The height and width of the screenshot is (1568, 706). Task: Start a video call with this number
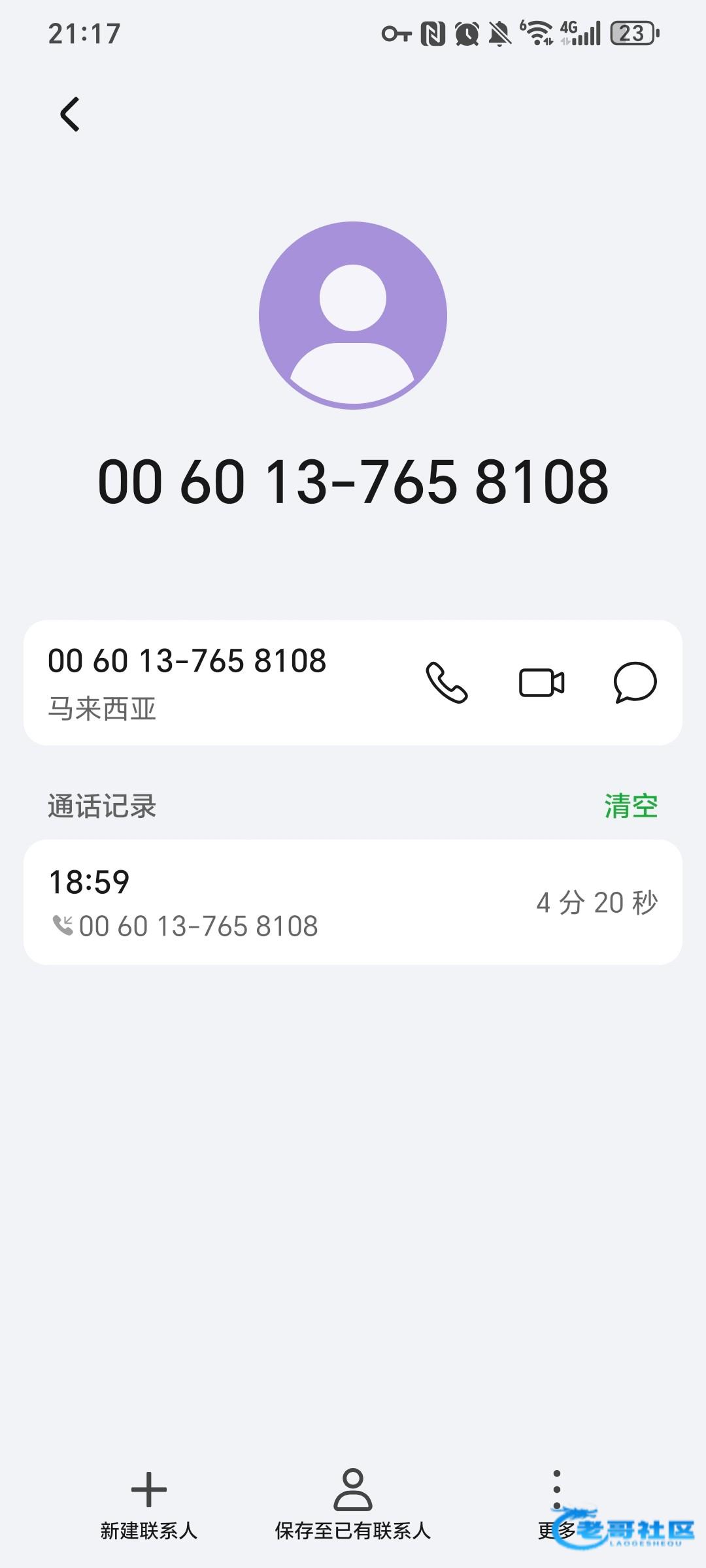[542, 683]
